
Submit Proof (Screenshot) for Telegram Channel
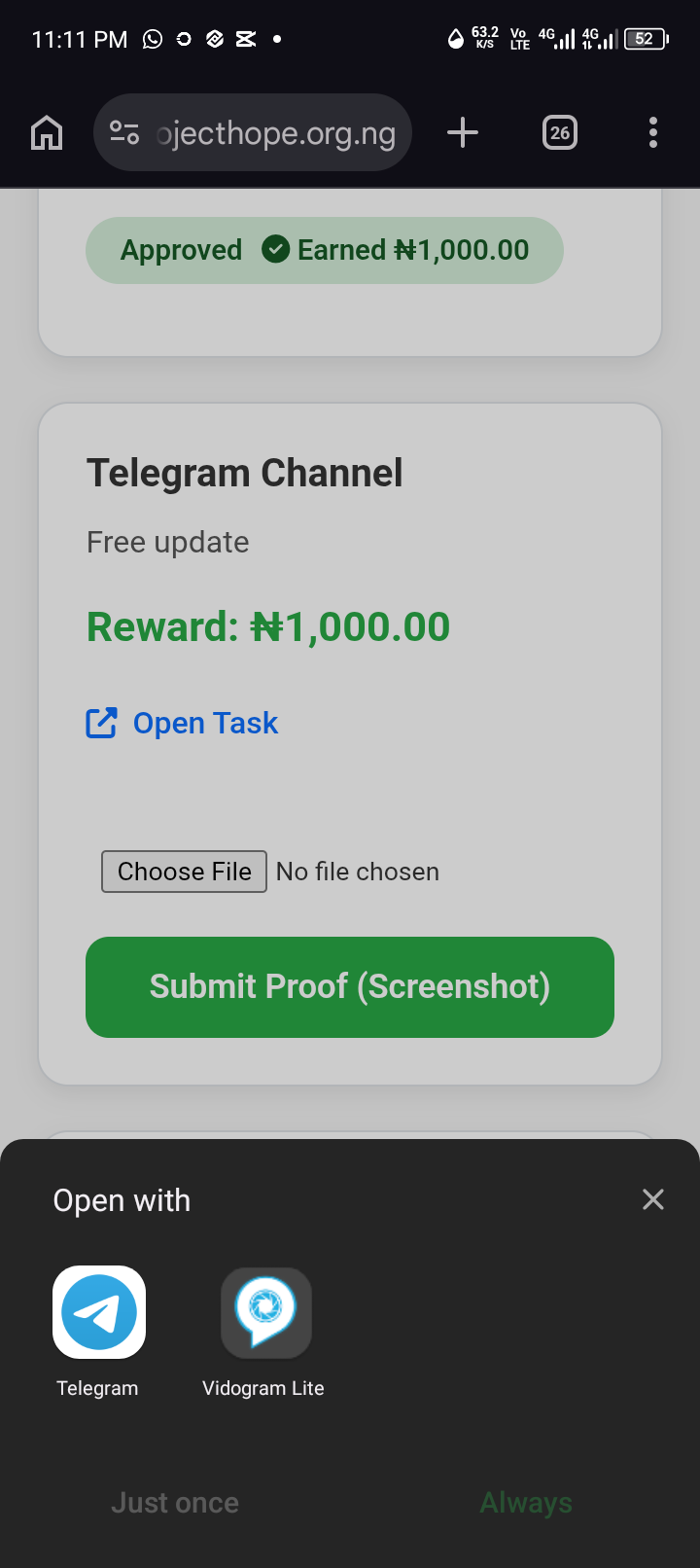(350, 986)
